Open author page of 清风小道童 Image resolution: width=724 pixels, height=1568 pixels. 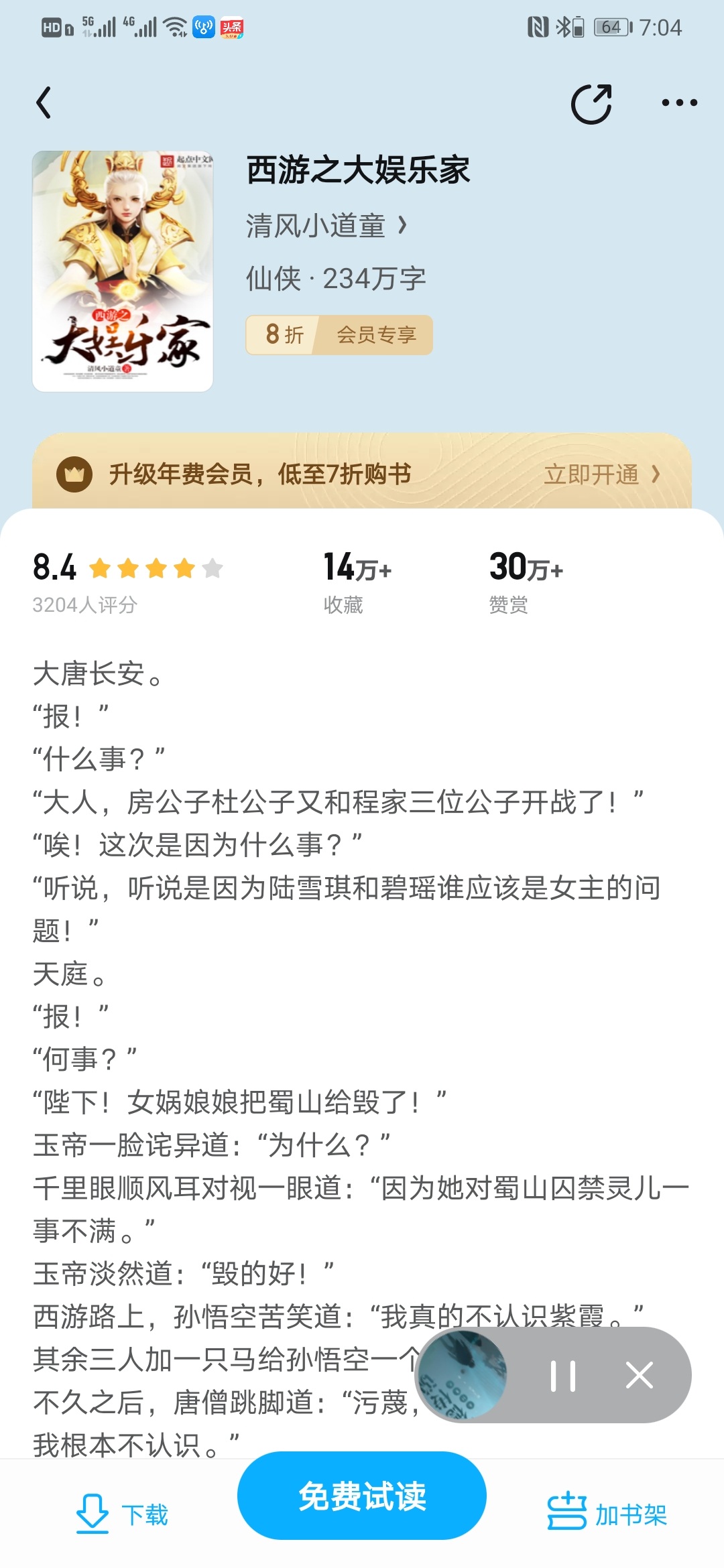point(326,226)
